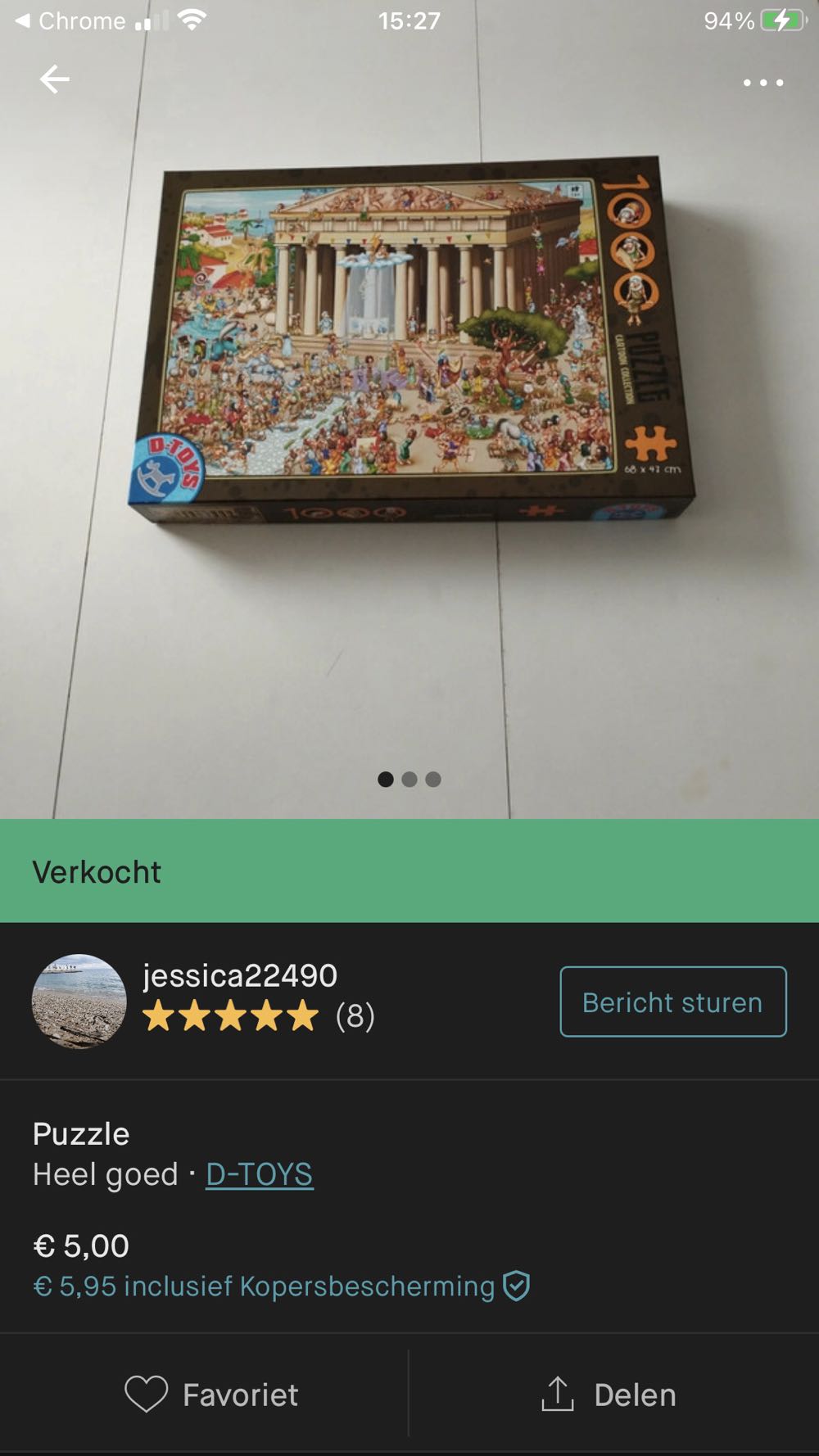This screenshot has width=819, height=1456.
Task: Tap the heart icon next to Favoriet
Action: pyautogui.click(x=148, y=1394)
